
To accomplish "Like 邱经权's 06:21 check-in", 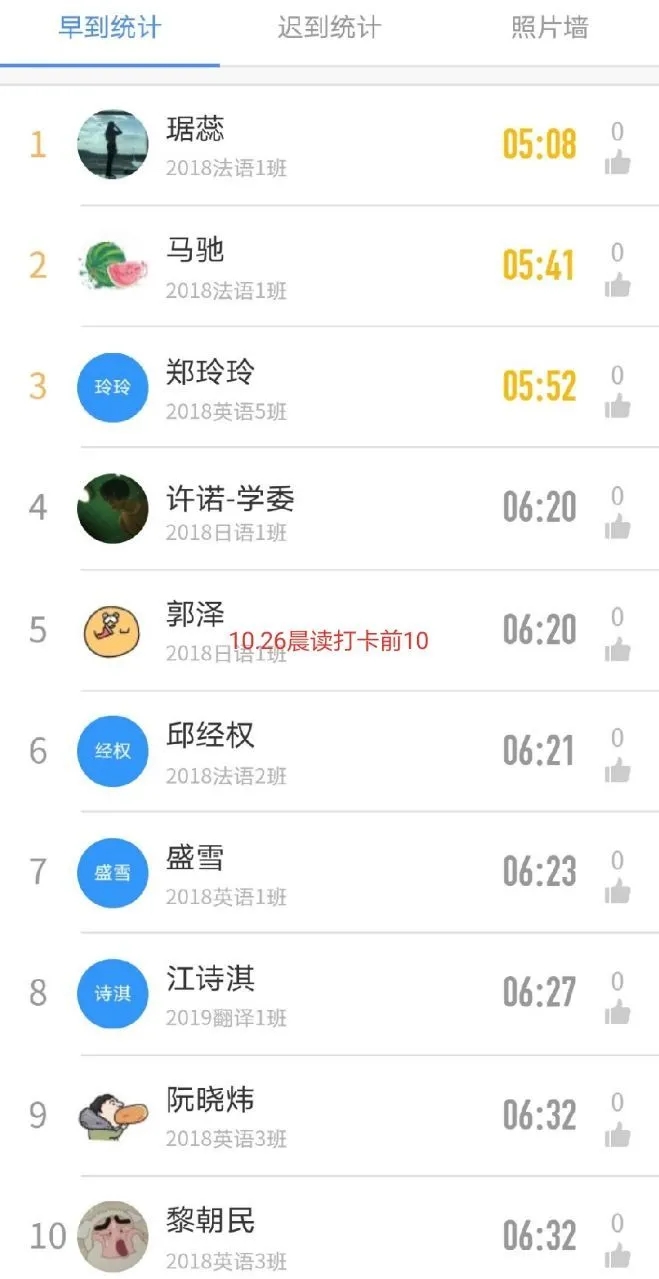I will coord(618,770).
